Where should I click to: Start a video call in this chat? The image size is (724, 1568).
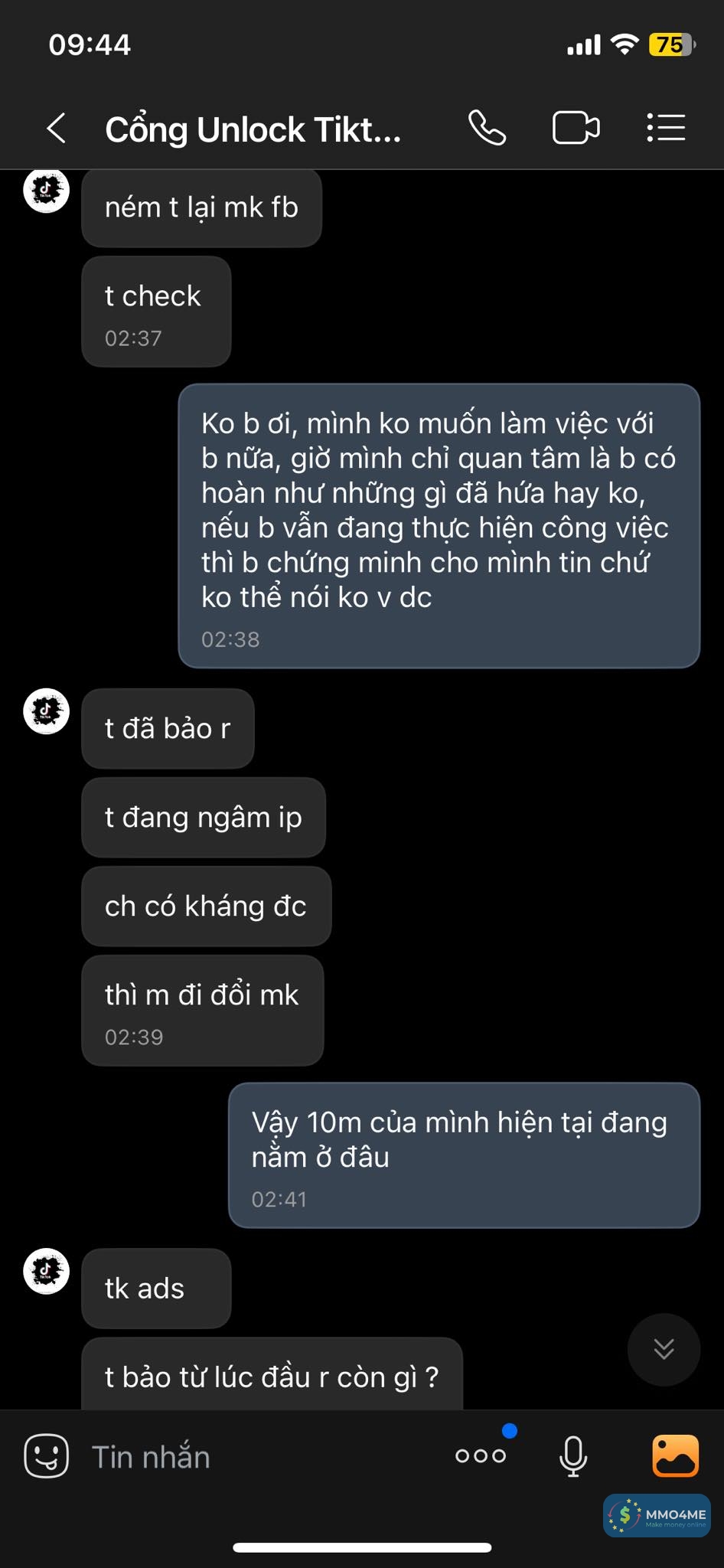pyautogui.click(x=576, y=128)
